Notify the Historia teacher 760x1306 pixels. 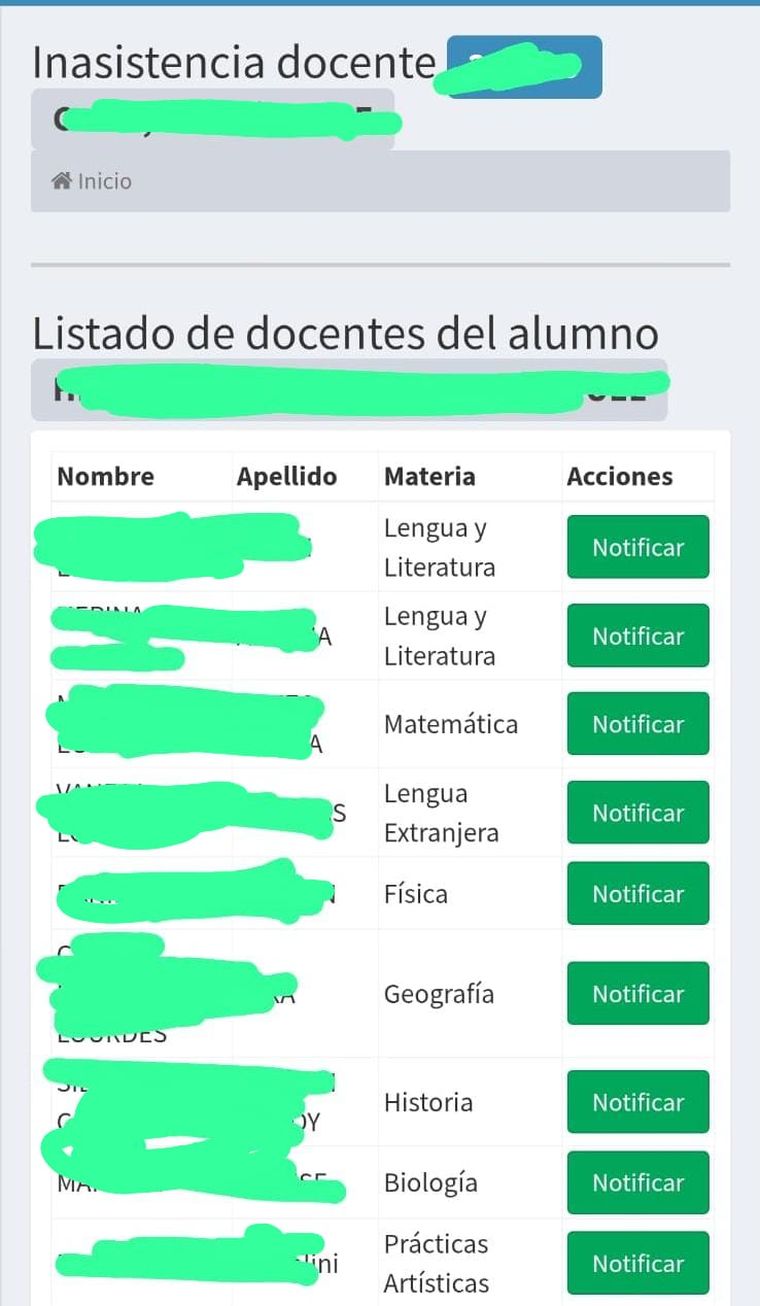(x=638, y=1102)
